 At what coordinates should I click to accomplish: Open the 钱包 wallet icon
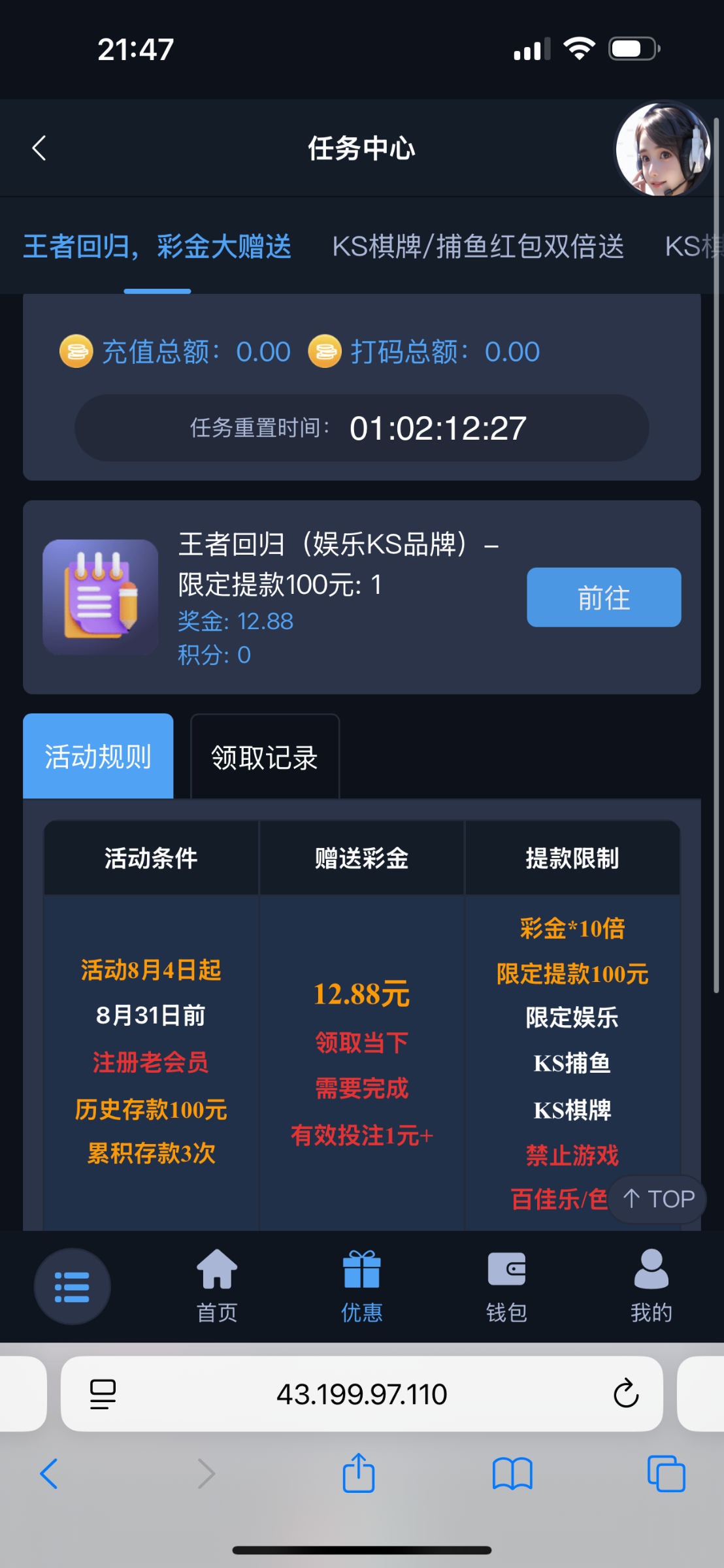506,1267
